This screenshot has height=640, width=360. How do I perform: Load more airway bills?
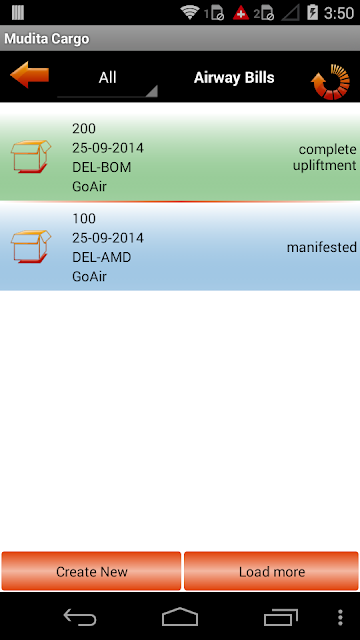[x=271, y=571]
